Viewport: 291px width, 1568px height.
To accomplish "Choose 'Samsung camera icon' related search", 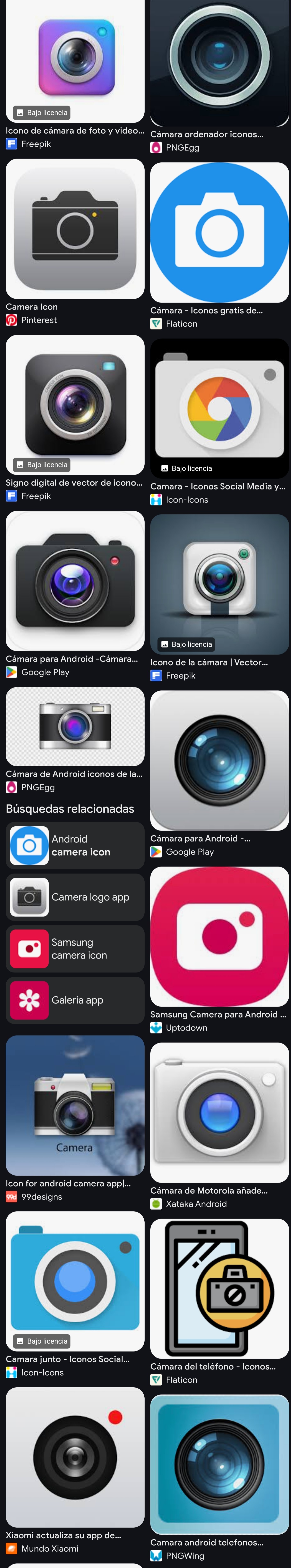I will [75, 948].
